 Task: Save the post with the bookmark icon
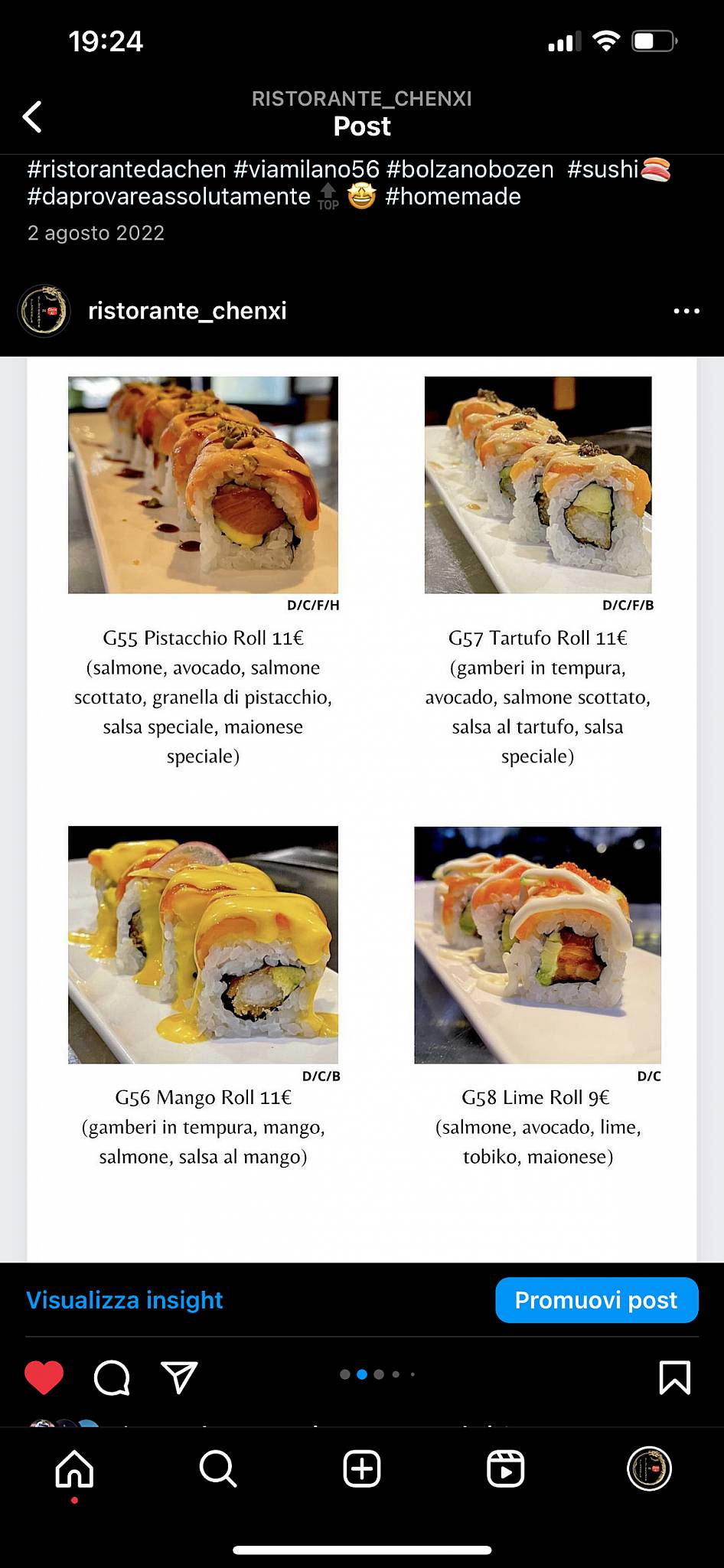pyautogui.click(x=674, y=1378)
